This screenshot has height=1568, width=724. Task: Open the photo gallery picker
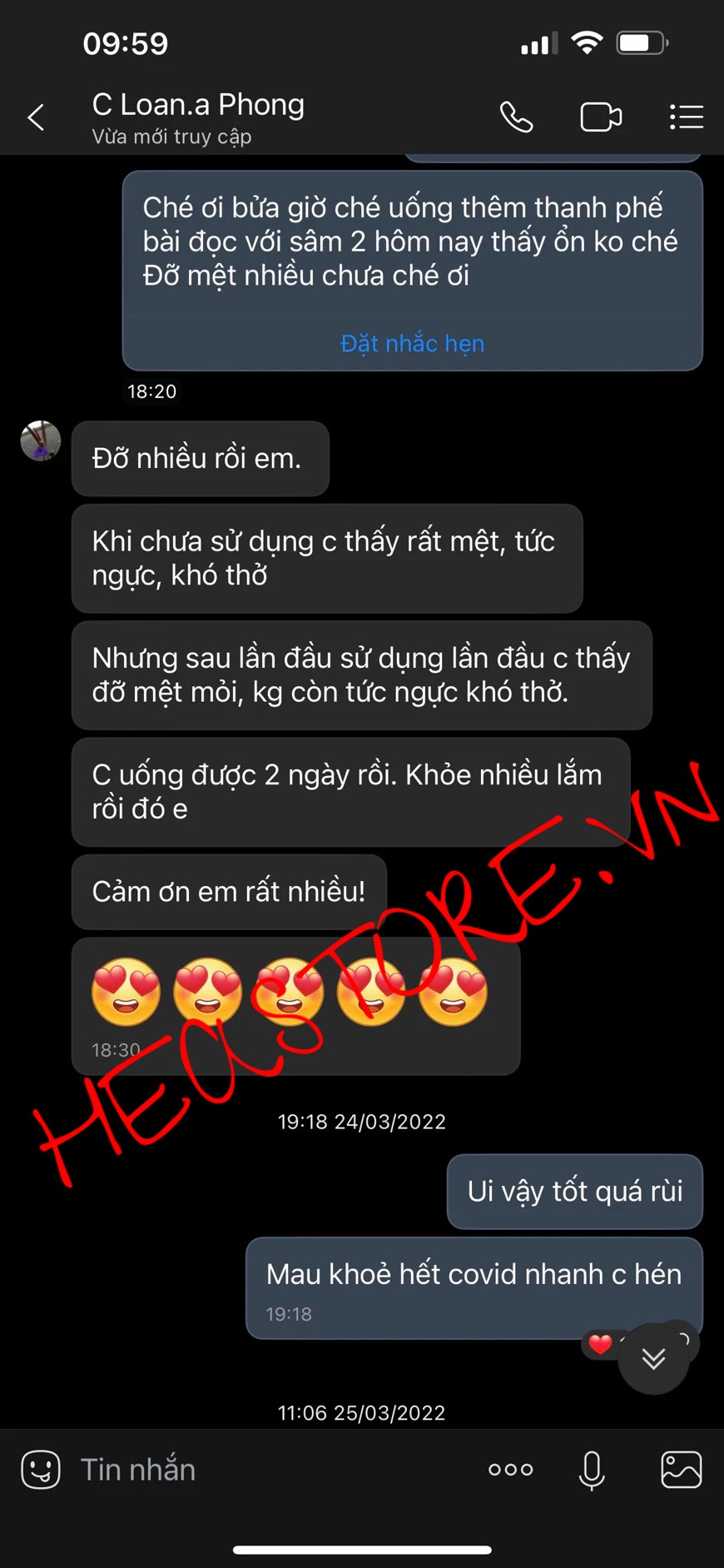pos(681,1470)
